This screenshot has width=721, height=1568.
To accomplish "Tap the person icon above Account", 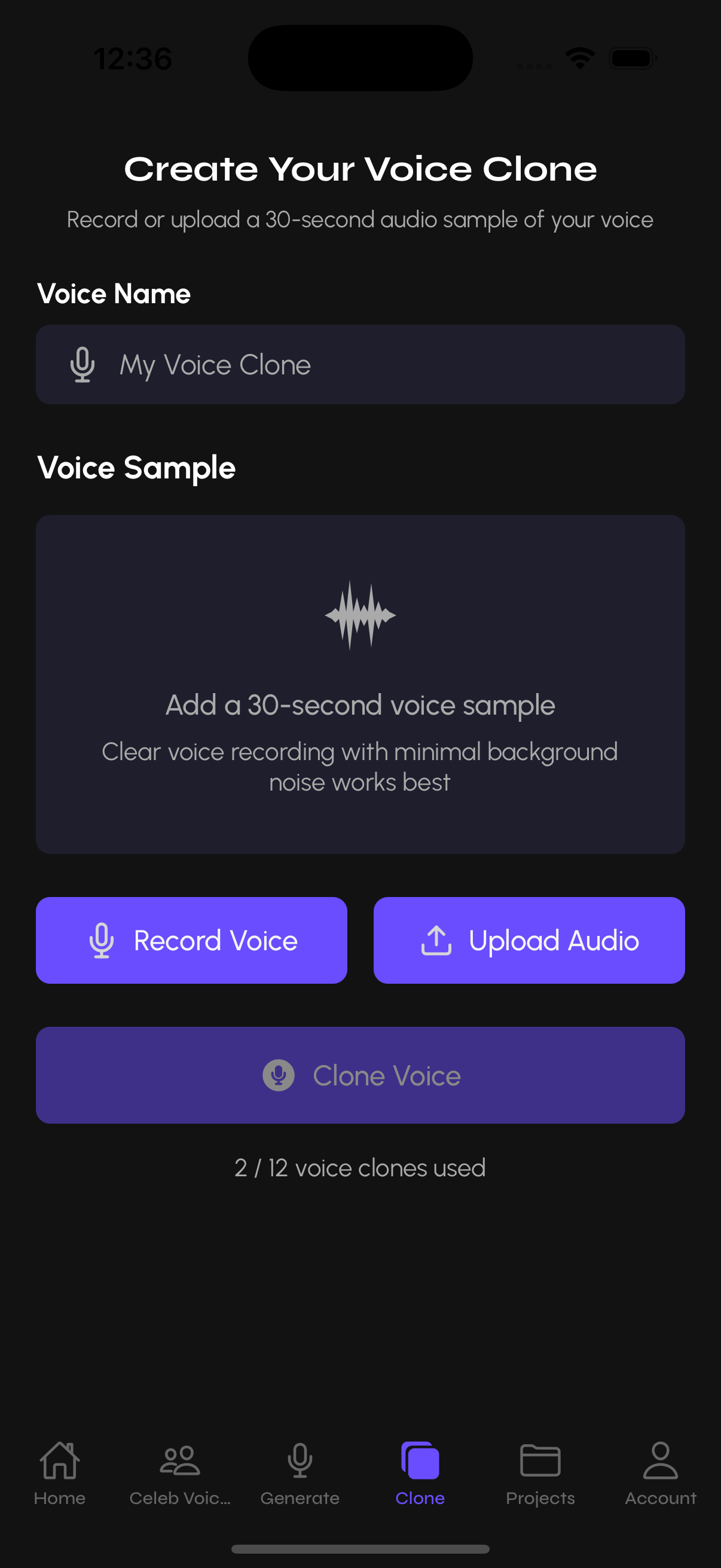I will (660, 1460).
